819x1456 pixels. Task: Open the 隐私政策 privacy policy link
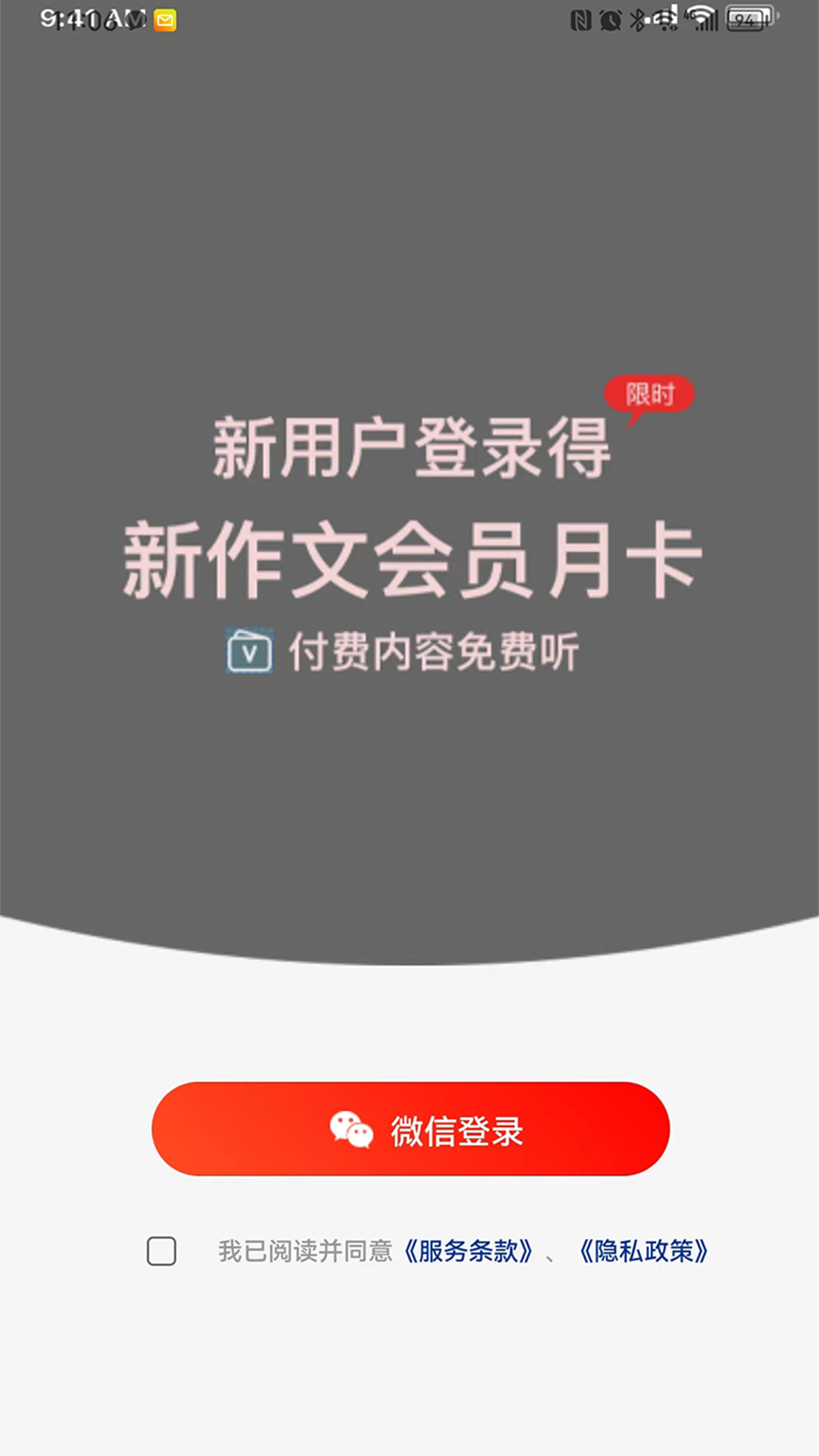click(x=643, y=1252)
